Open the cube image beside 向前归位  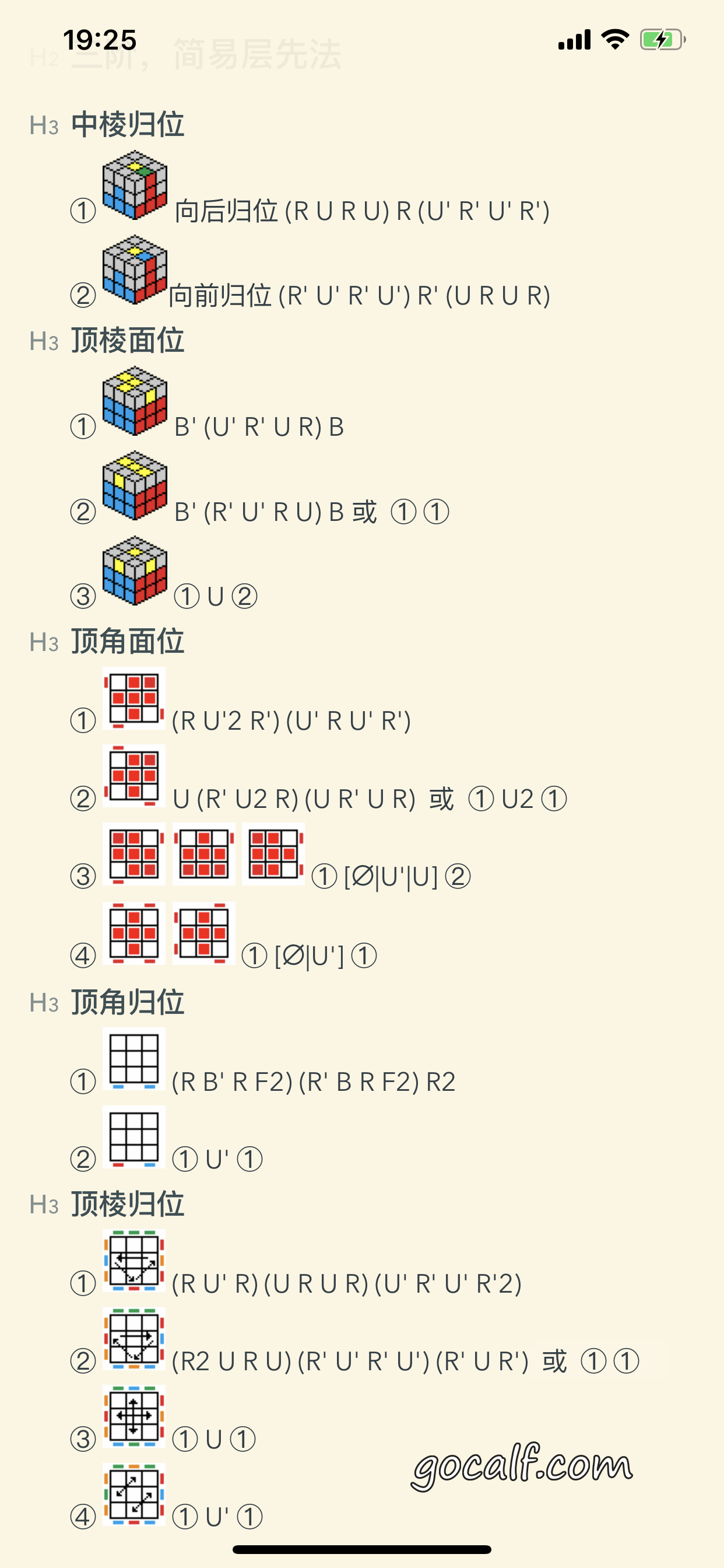(x=135, y=269)
